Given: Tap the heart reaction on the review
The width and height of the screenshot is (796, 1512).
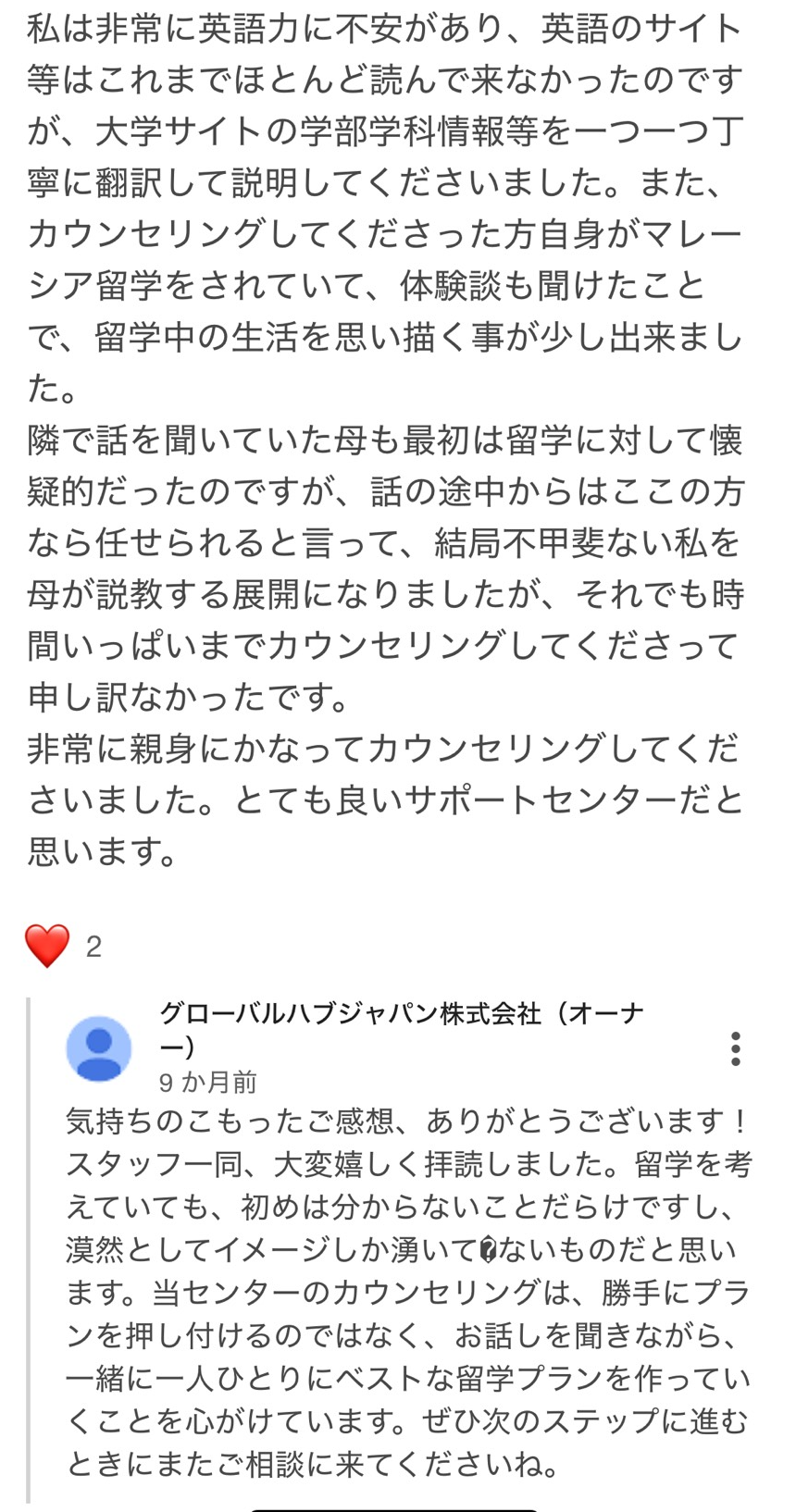Looking at the screenshot, I should coord(47,946).
